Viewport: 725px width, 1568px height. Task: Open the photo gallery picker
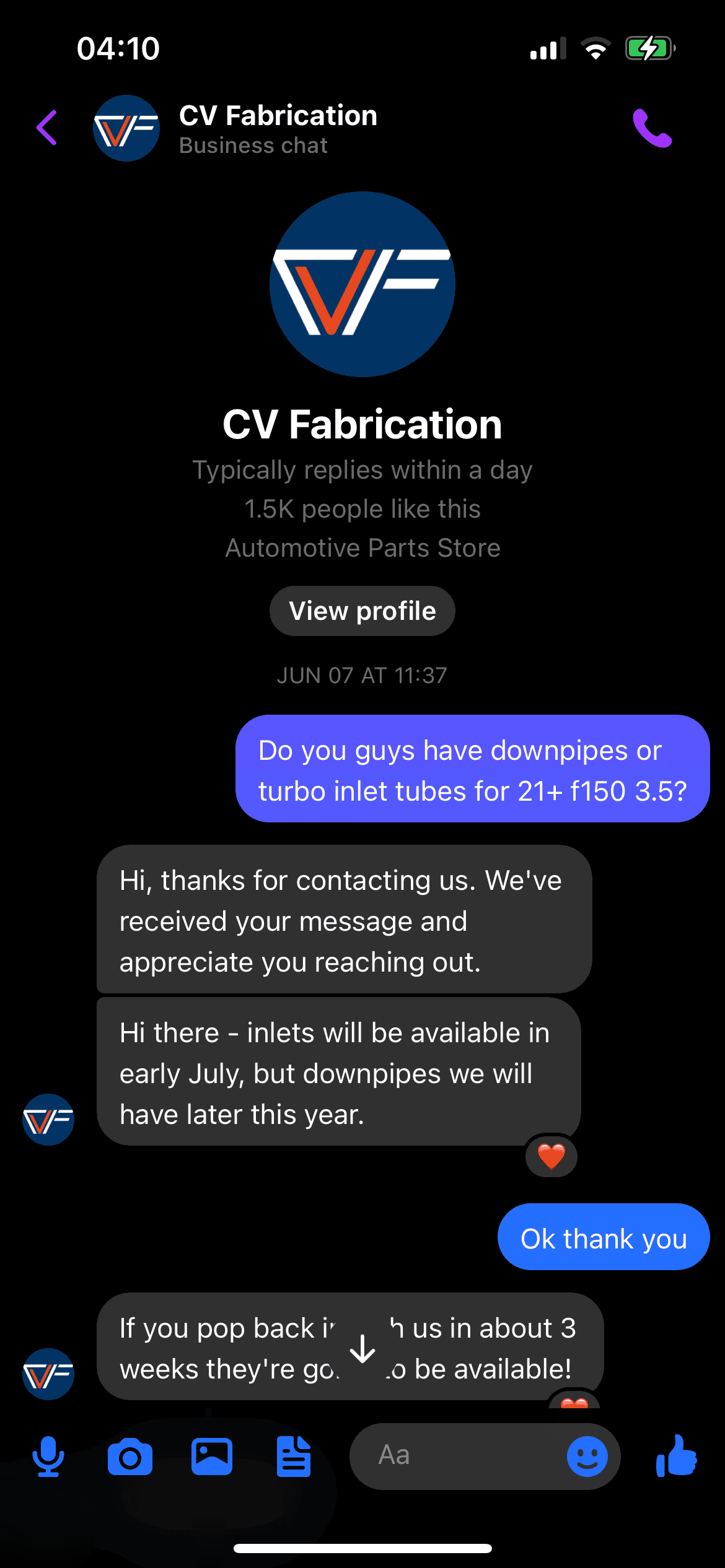212,1457
